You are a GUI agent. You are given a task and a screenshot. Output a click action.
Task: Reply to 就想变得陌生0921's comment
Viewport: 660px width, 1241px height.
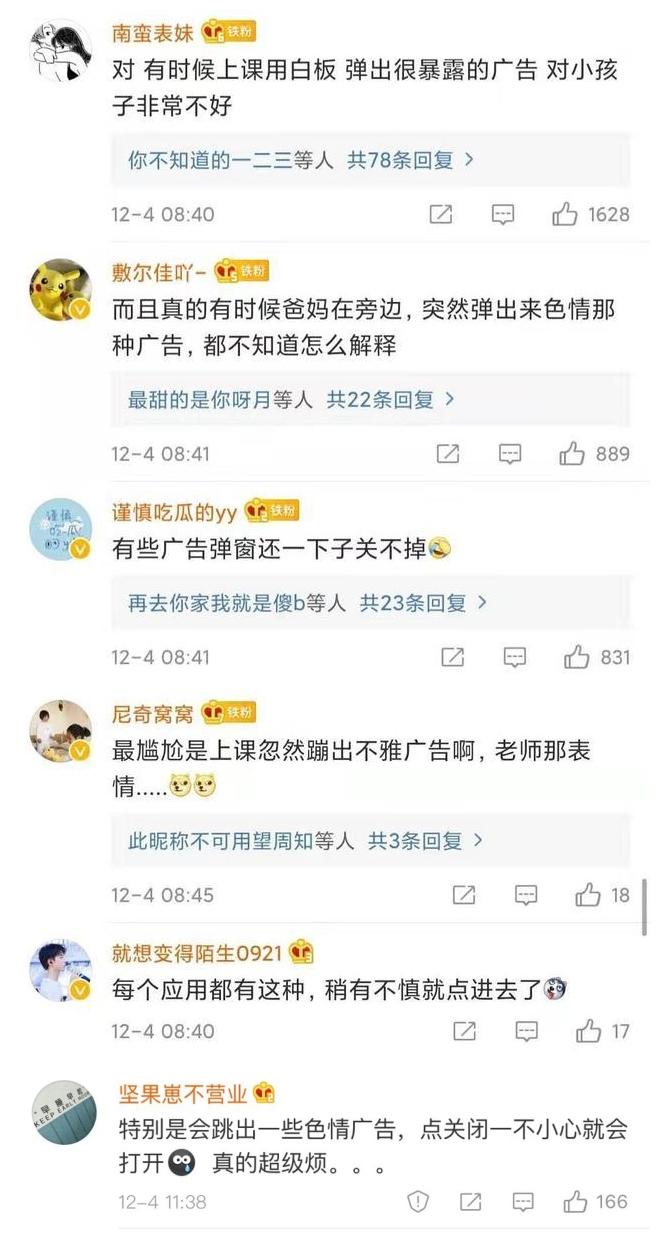(526, 1030)
